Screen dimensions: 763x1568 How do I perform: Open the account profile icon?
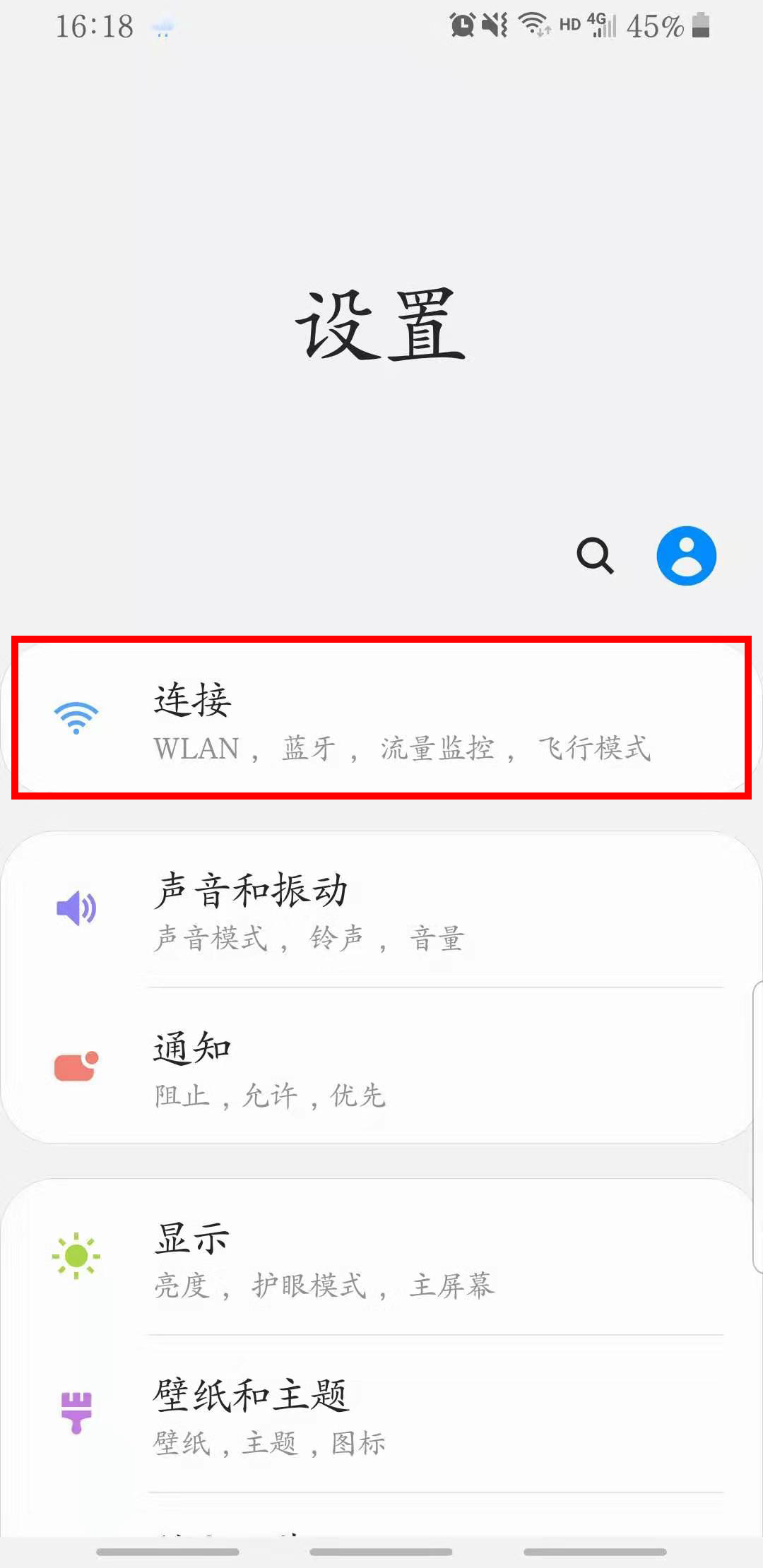tap(686, 556)
